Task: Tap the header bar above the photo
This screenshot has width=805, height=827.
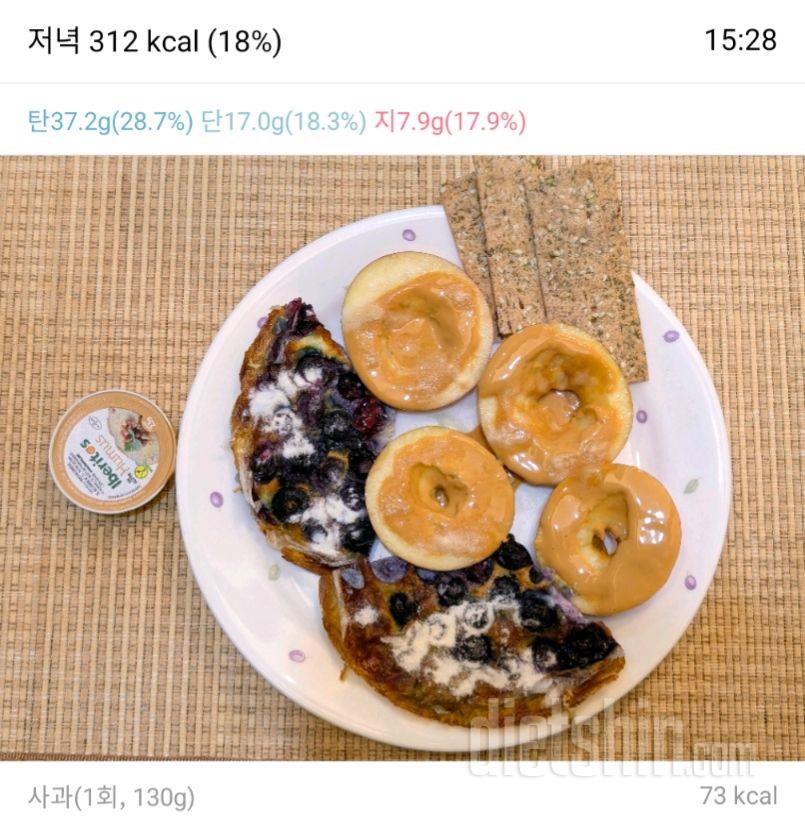Action: click(402, 41)
